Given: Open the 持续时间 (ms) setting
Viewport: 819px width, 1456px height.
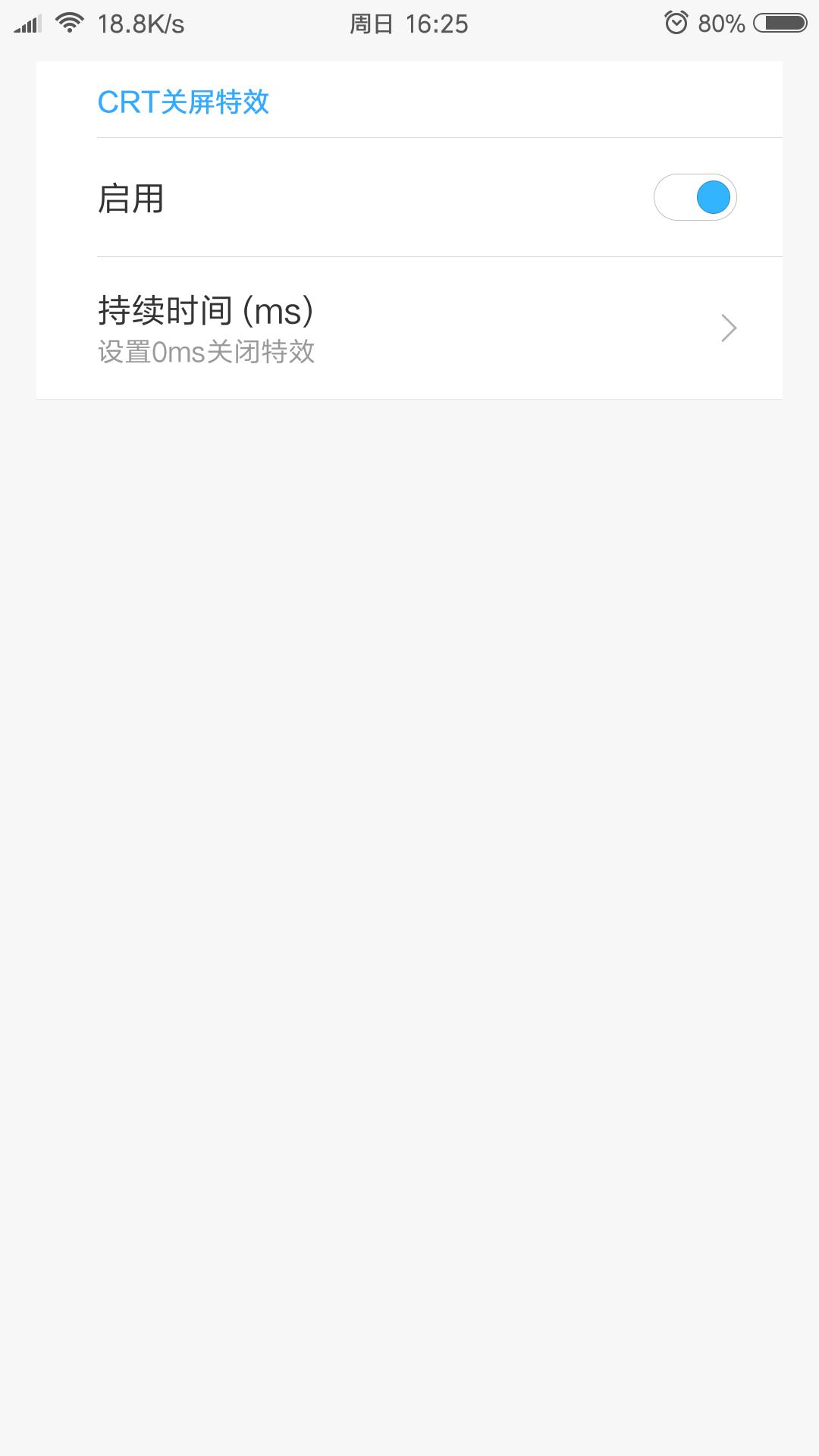Looking at the screenshot, I should pos(206,309).
